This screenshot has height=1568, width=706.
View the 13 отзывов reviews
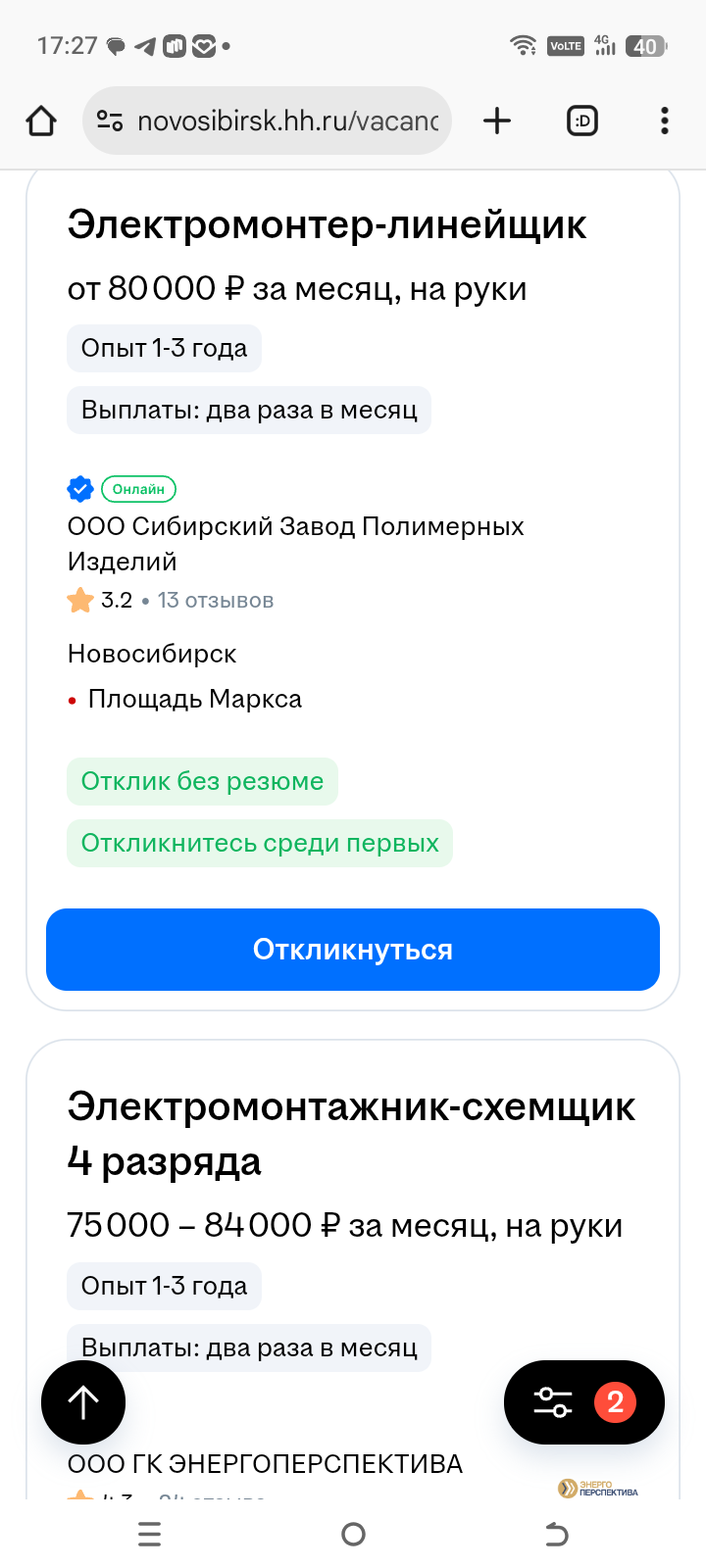tap(216, 600)
